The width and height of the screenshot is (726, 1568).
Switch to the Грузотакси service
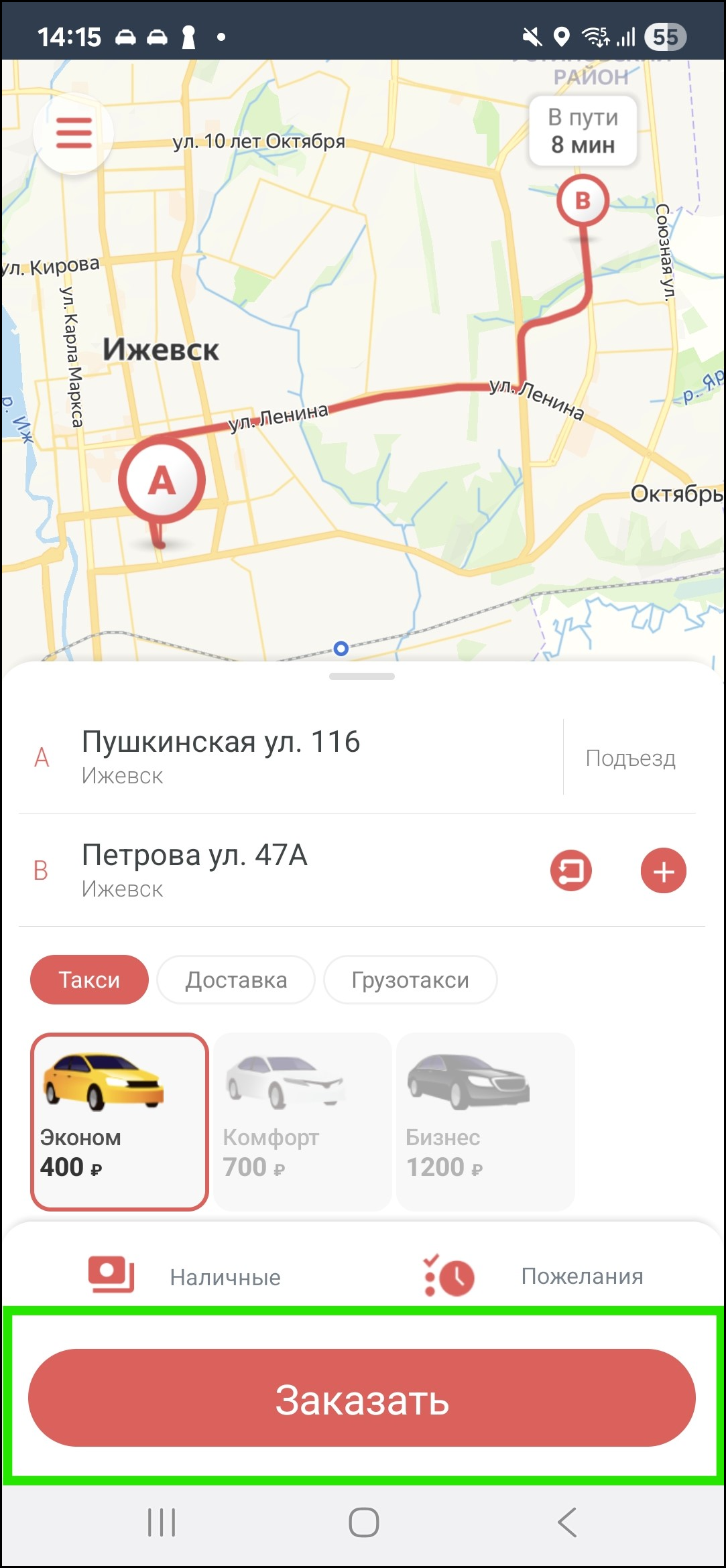coord(410,980)
